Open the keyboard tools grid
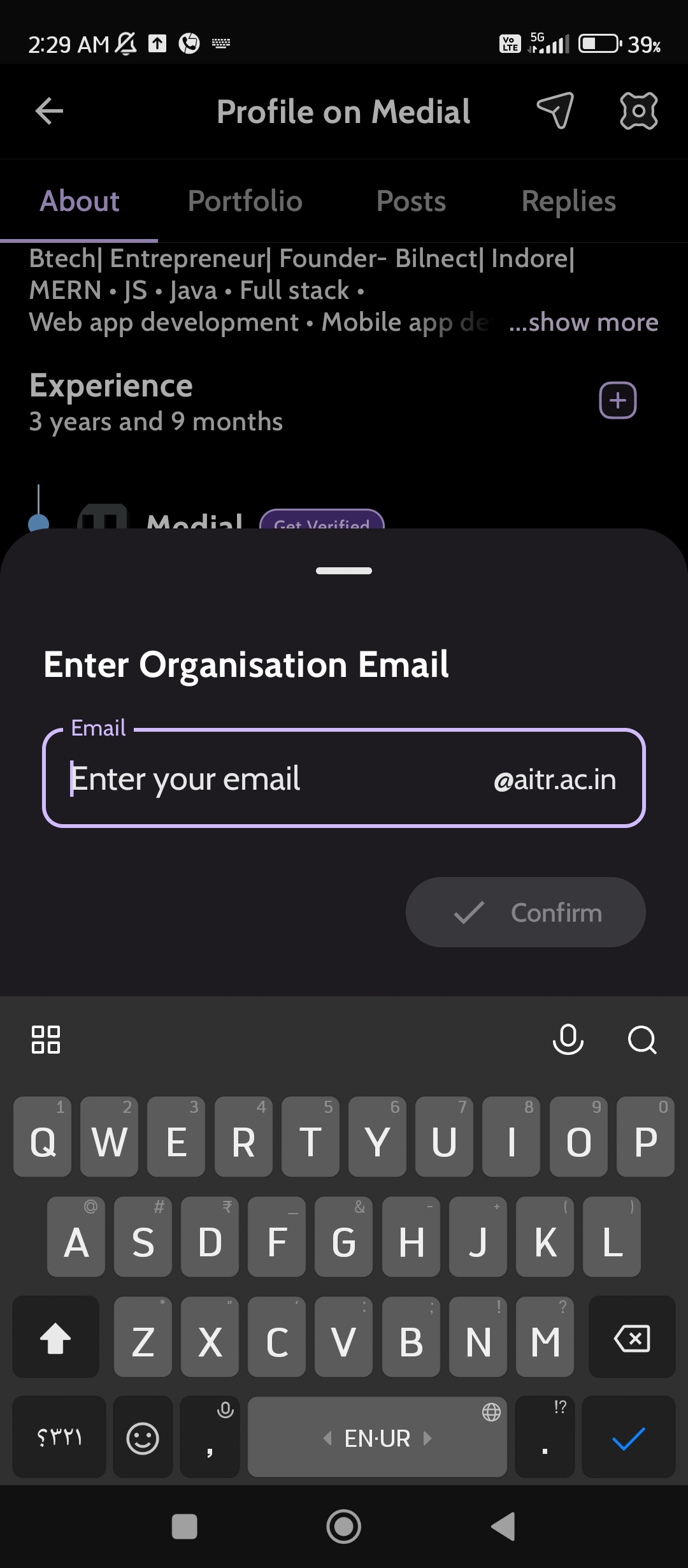Screen dimensions: 688x1568 pyautogui.click(x=46, y=1040)
